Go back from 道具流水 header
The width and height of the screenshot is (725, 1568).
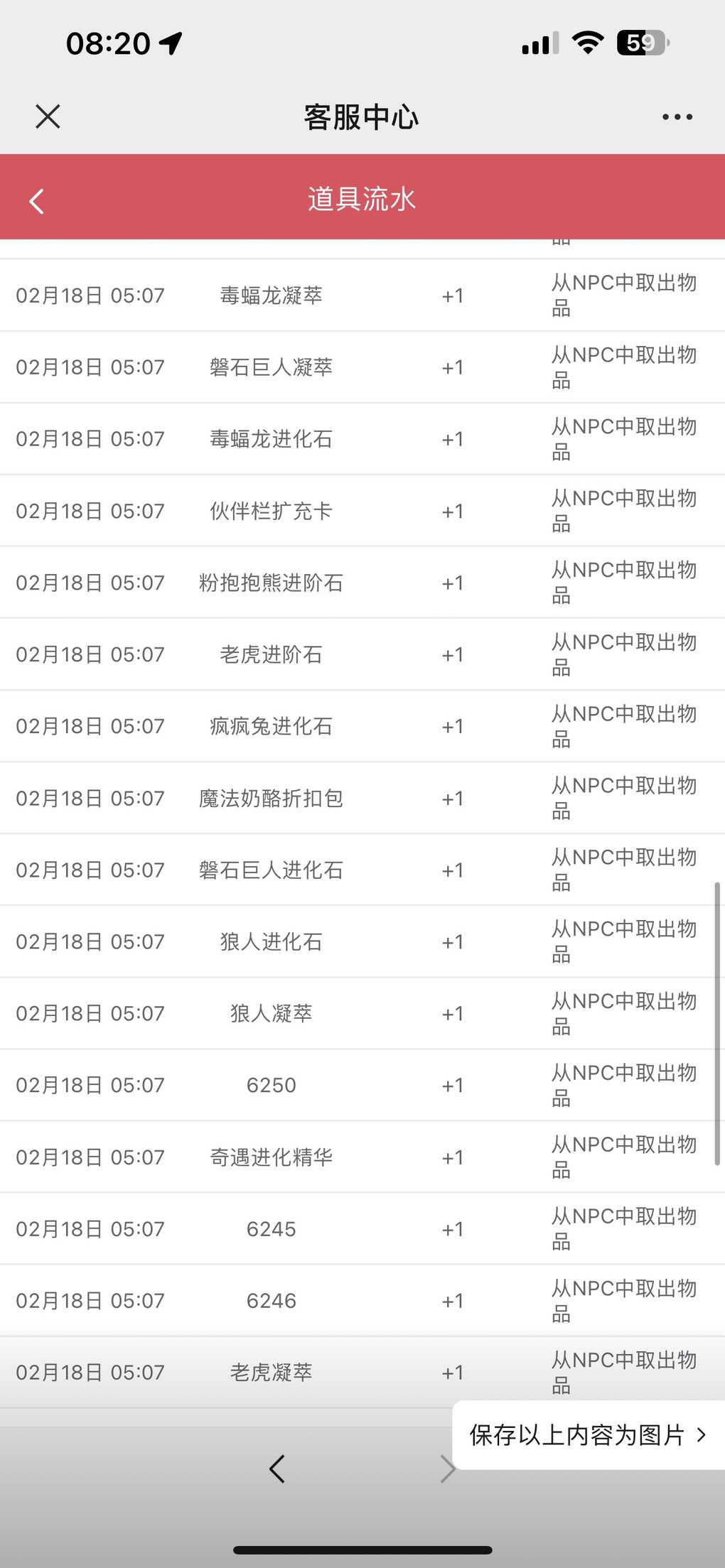coord(36,200)
